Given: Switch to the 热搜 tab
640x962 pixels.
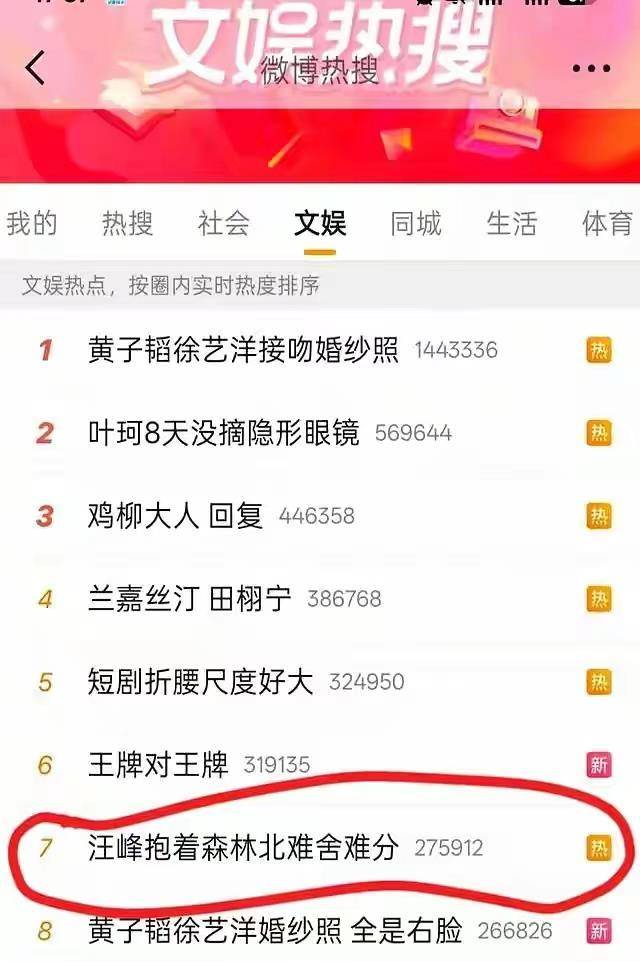Looking at the screenshot, I should pos(127,223).
